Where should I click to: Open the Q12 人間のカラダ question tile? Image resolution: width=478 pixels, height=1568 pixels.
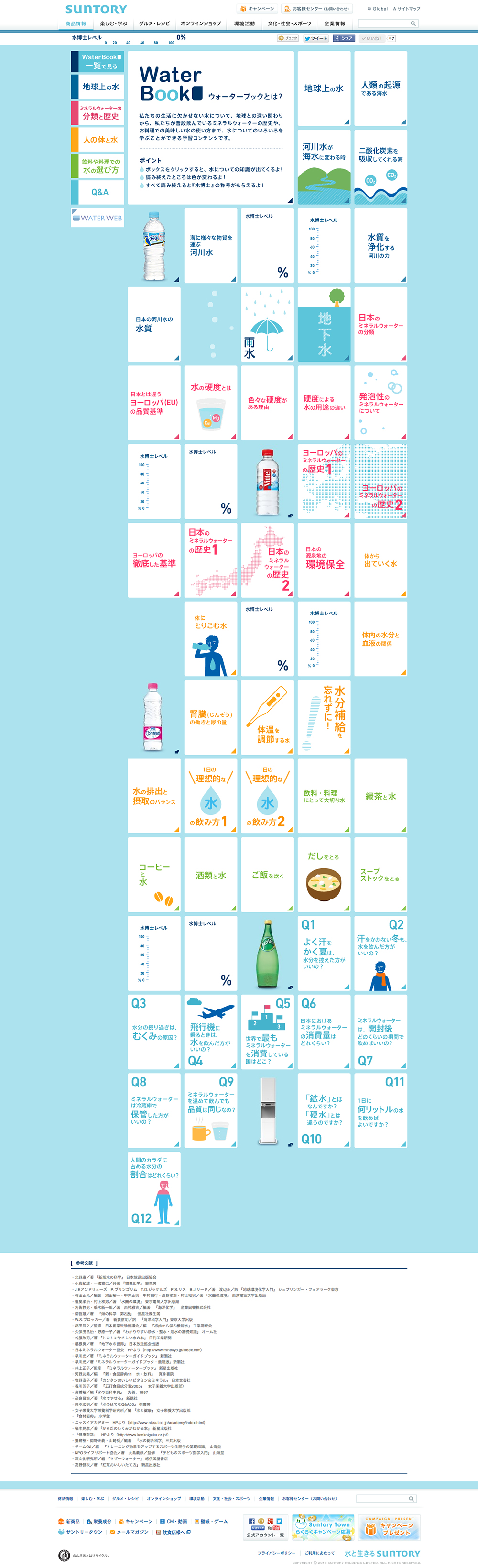pyautogui.click(x=154, y=1189)
